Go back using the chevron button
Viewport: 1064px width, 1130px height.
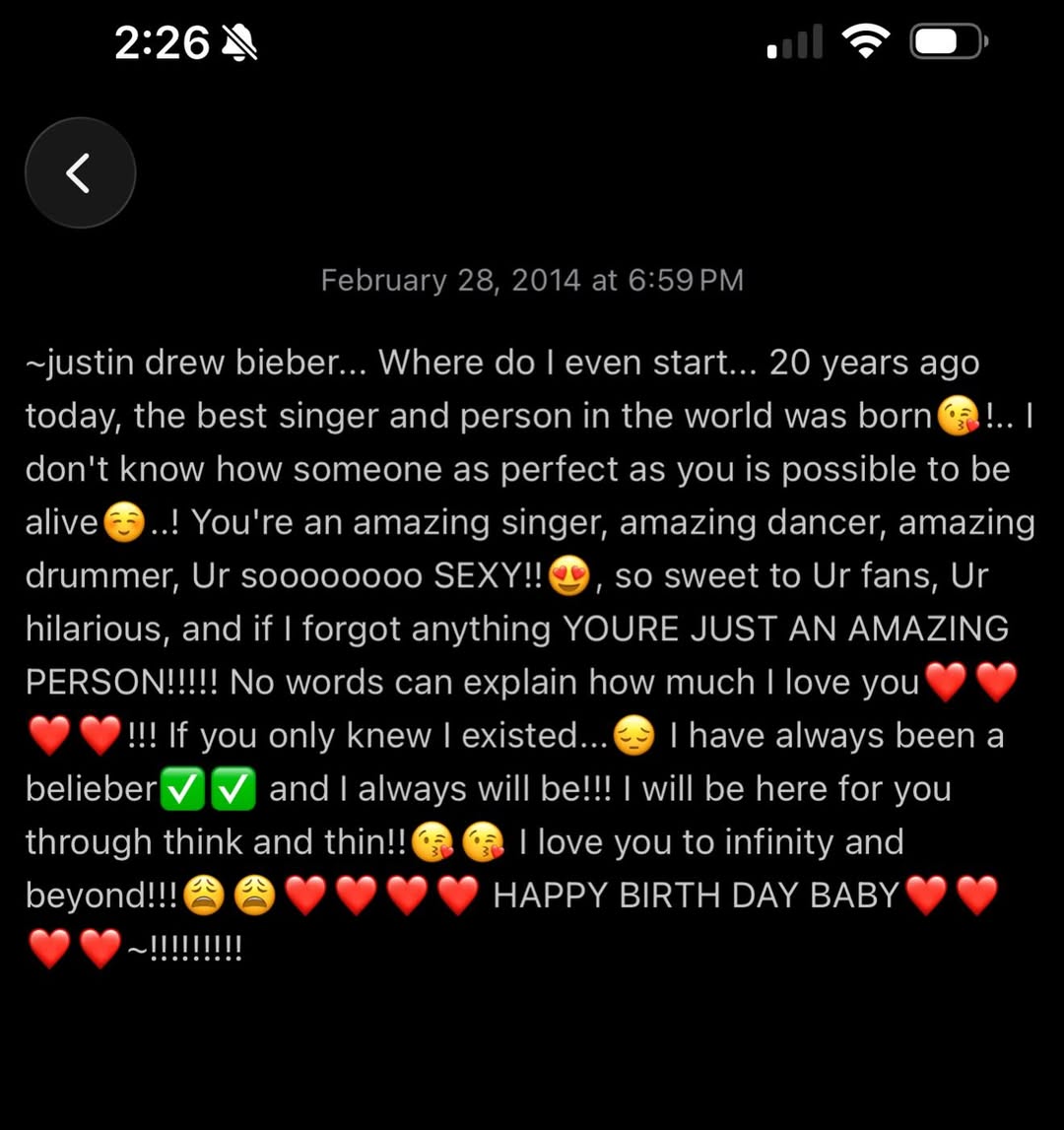(80, 173)
